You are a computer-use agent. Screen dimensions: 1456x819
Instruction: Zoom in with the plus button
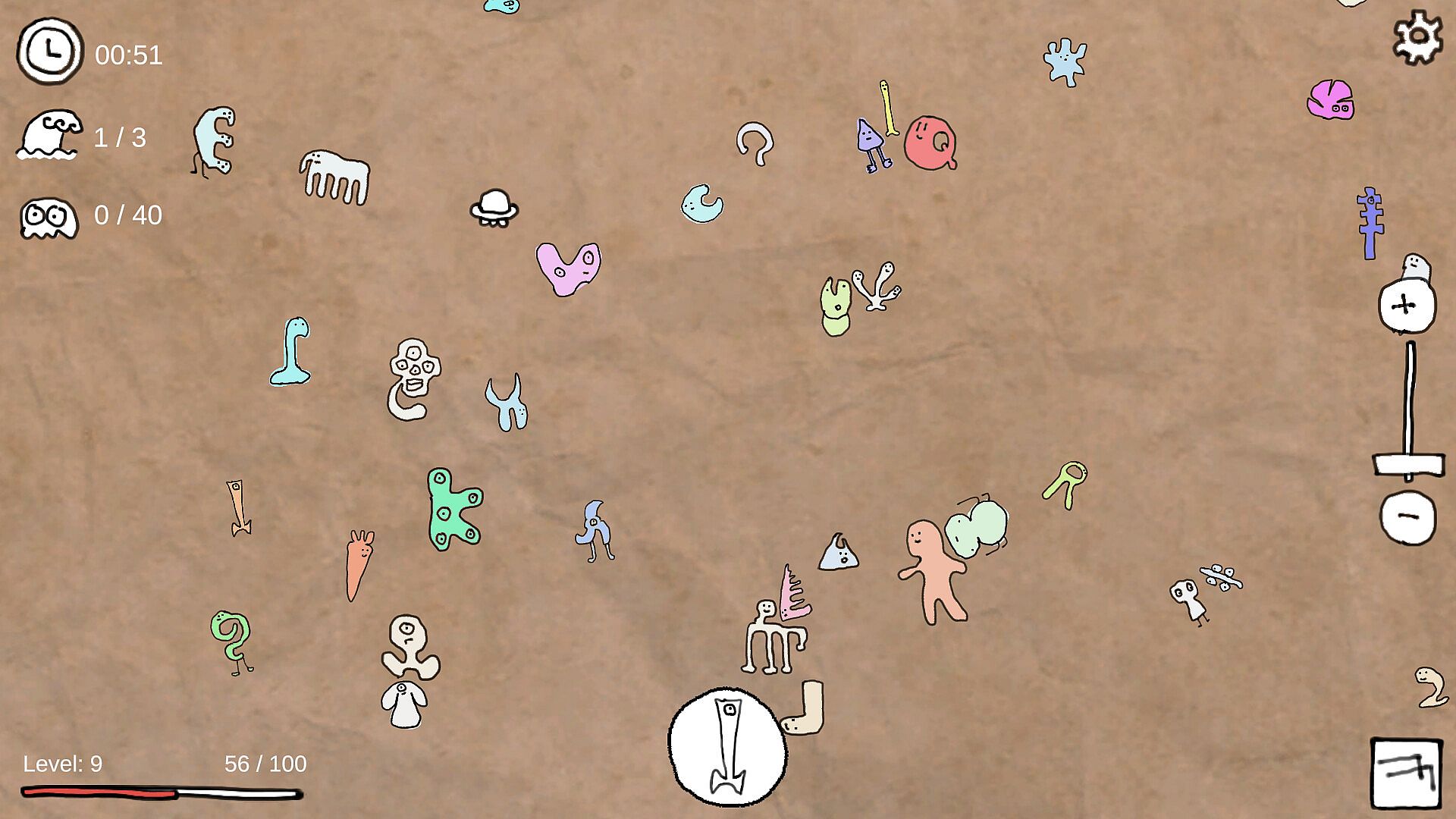tap(1407, 306)
